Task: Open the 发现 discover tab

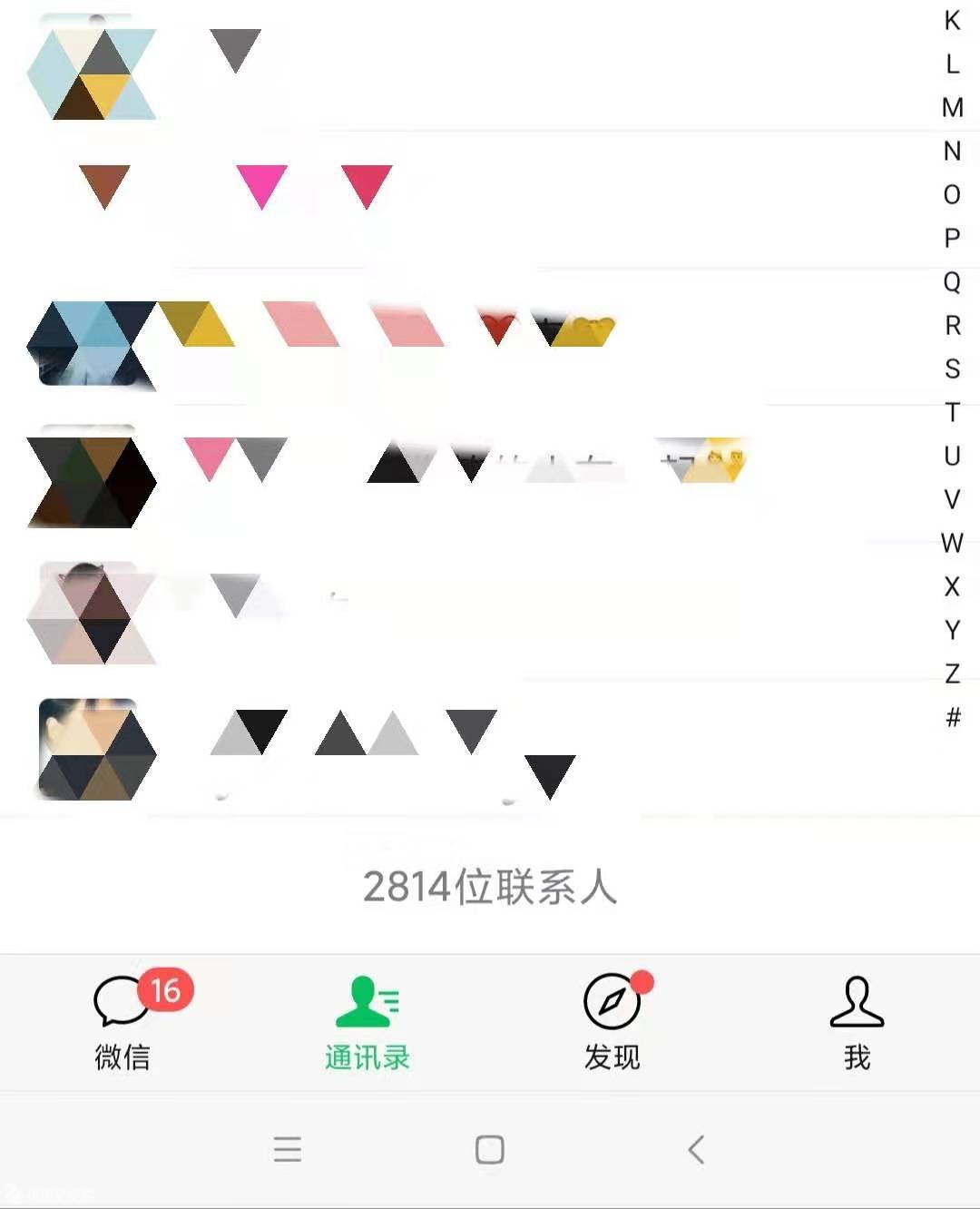Action: (x=612, y=1022)
